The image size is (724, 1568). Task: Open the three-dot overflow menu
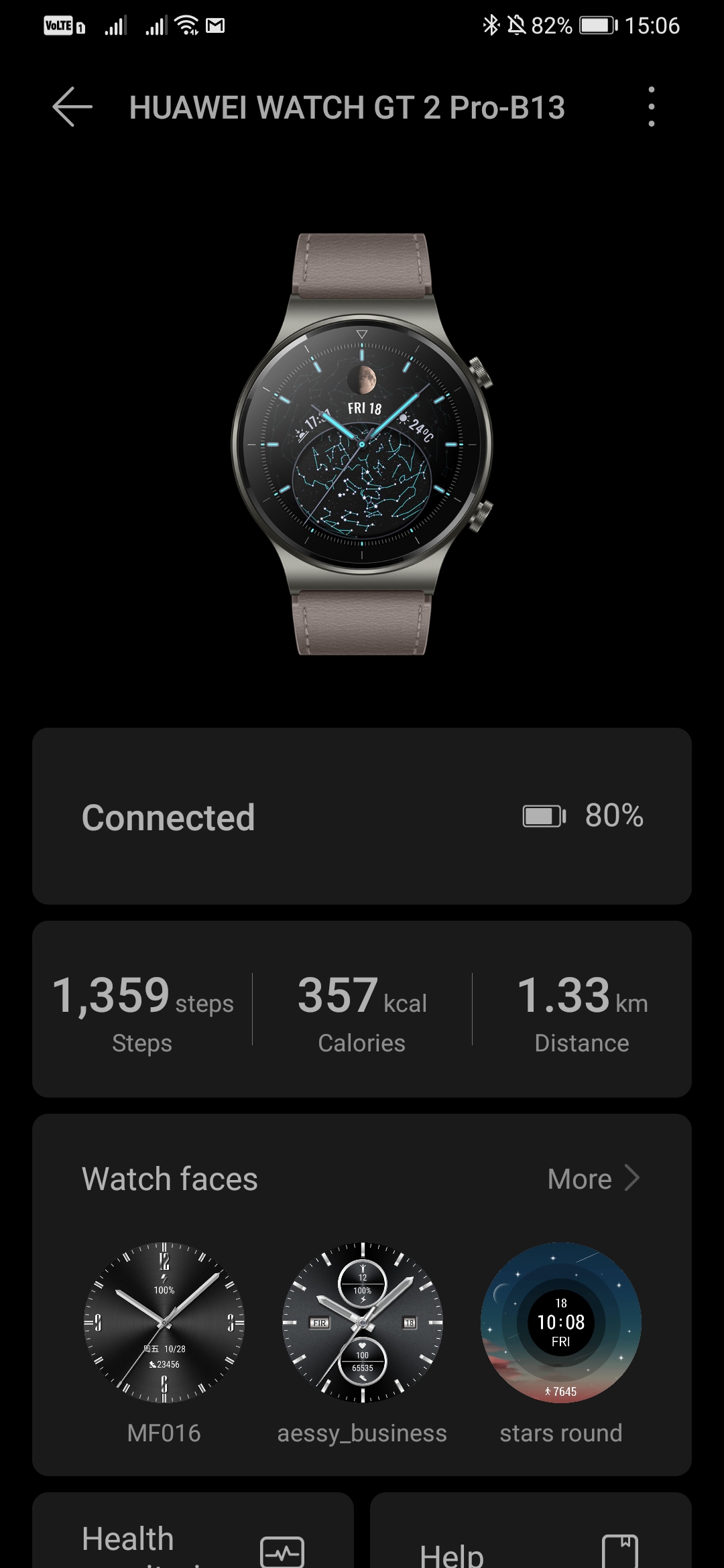click(651, 107)
